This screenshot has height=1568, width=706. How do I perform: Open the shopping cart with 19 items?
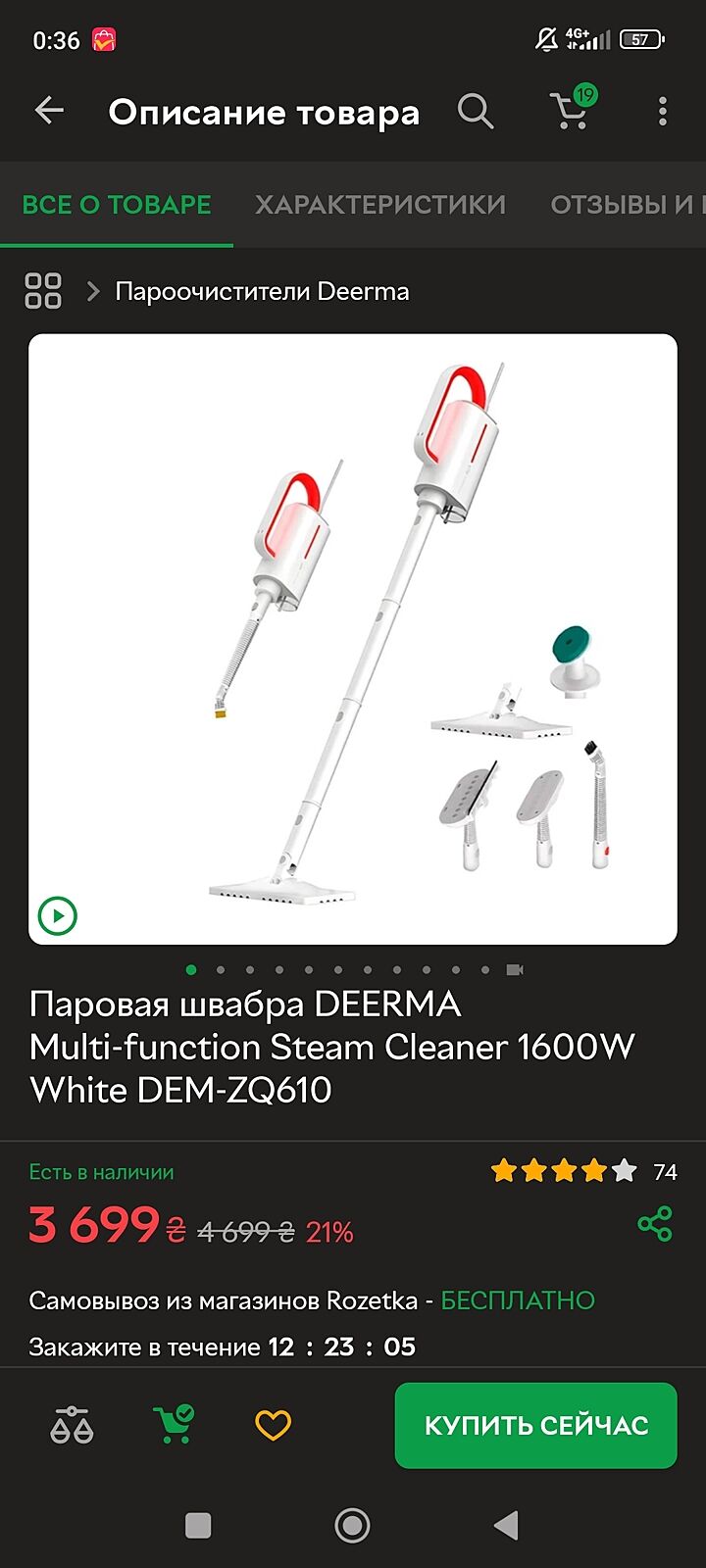(573, 110)
